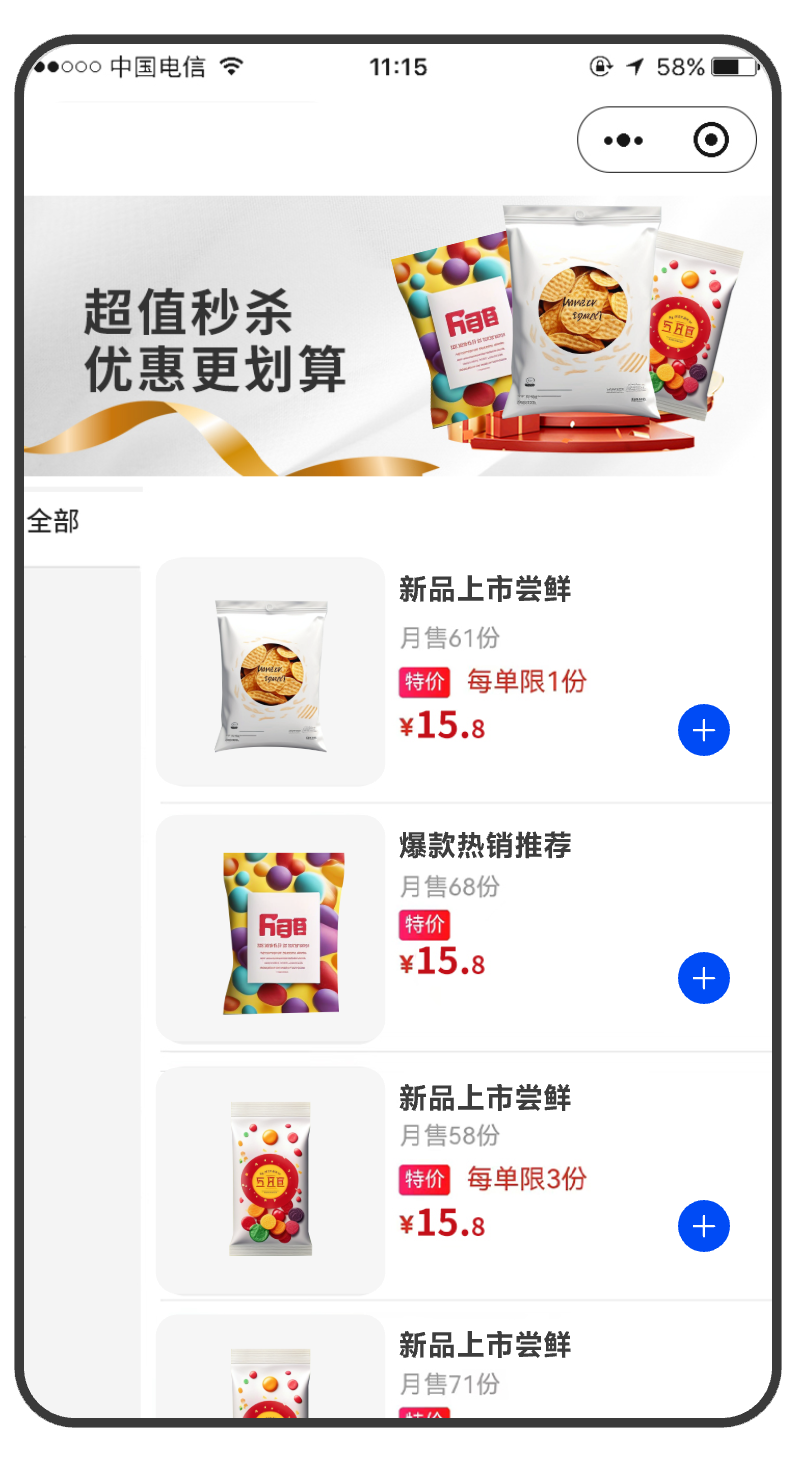Add 爆款热销推荐 to the cart
Viewport: 796px width, 1462px height.
point(704,978)
